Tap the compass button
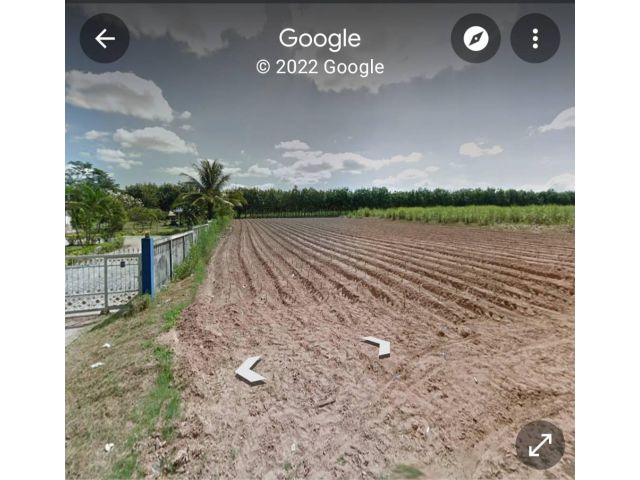Viewport: 640px width, 480px height. click(476, 39)
